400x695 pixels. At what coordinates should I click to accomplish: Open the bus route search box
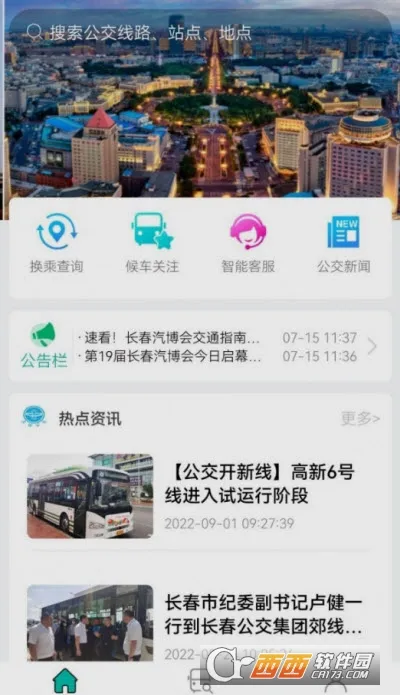tap(200, 32)
